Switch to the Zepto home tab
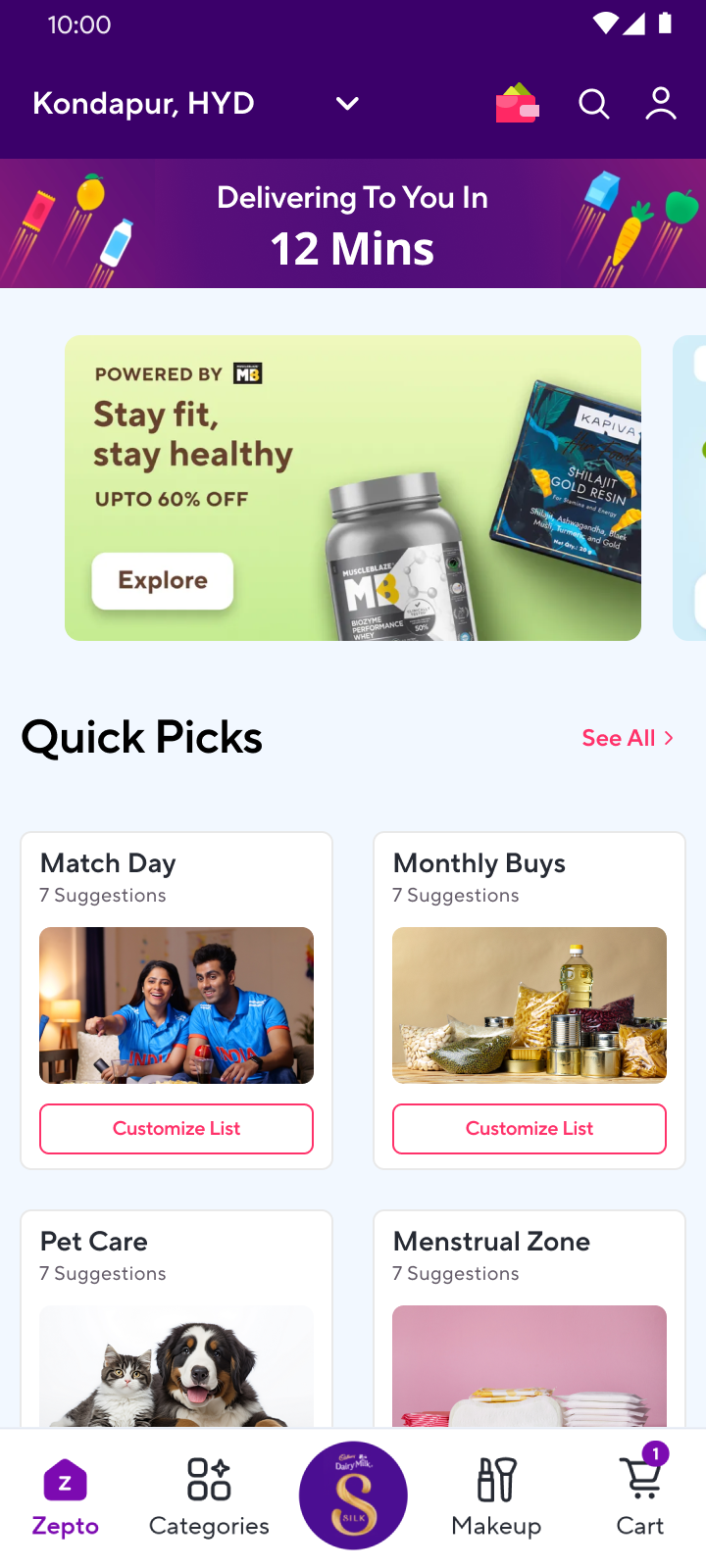 [66, 1497]
